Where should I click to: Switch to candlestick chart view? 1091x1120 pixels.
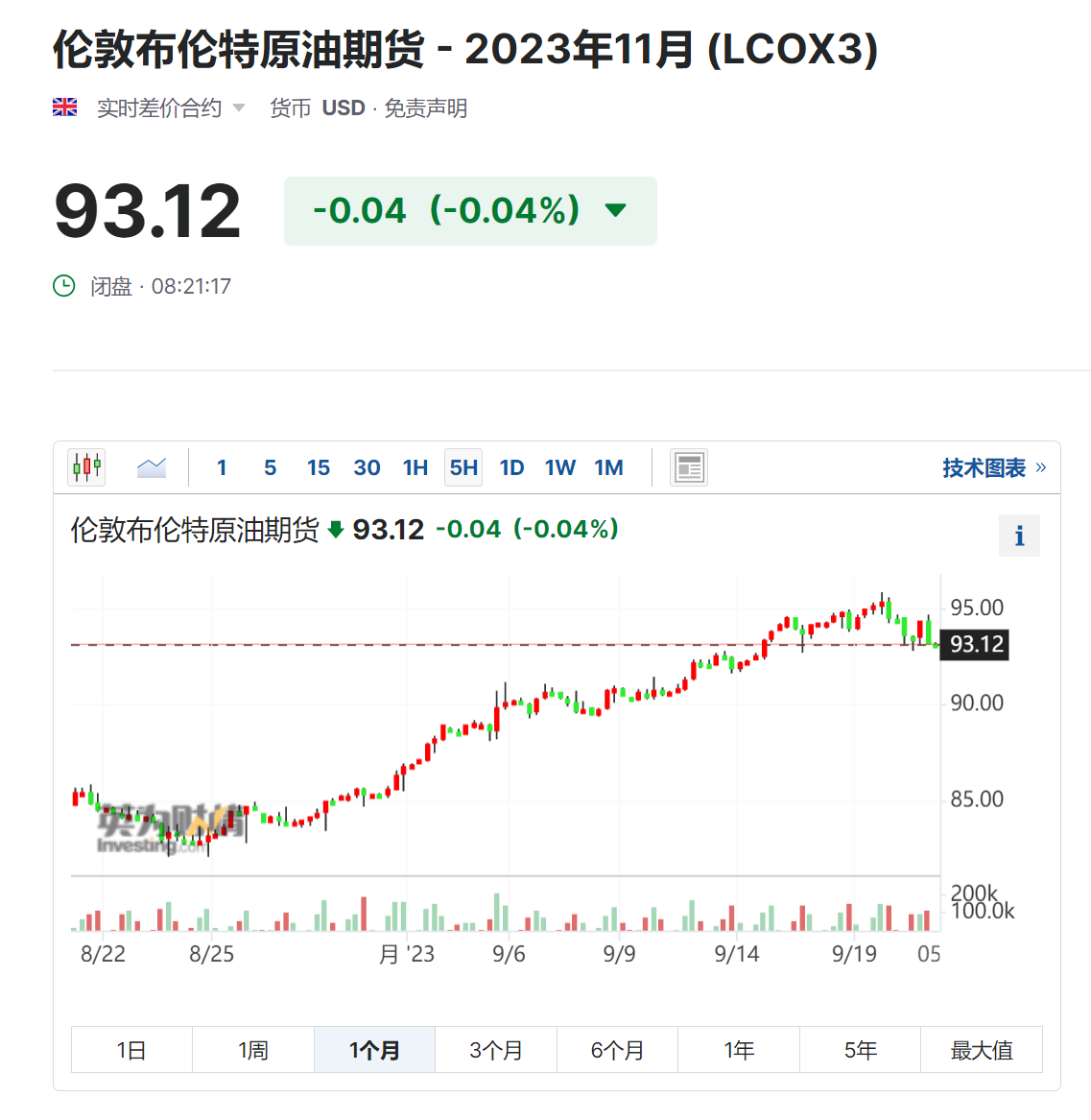(86, 467)
